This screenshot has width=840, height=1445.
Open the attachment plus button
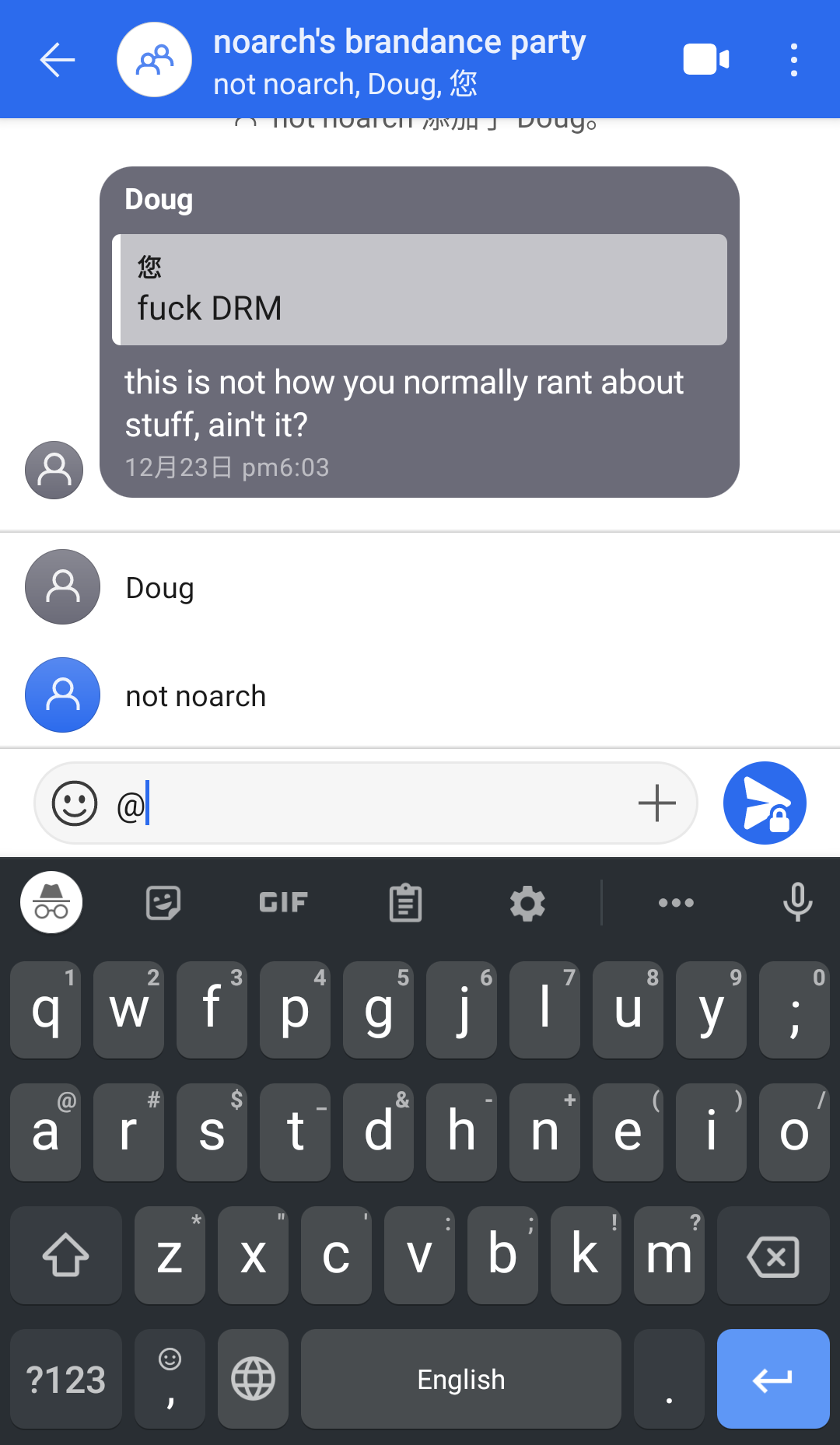click(x=656, y=803)
